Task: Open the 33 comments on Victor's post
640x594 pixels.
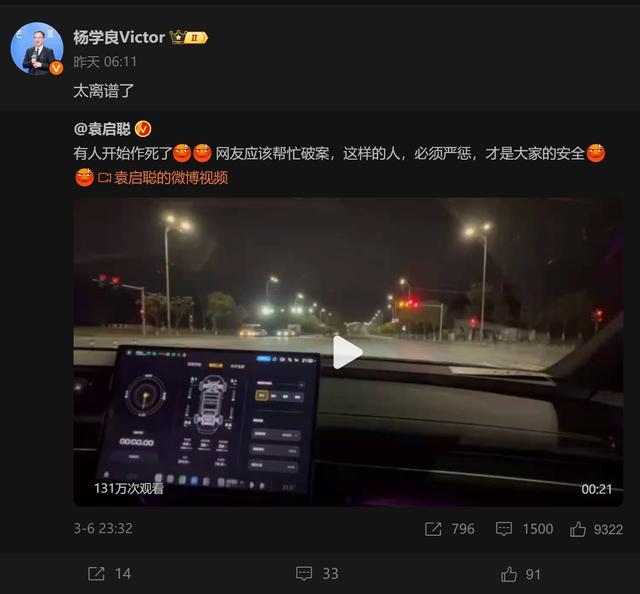Action: tap(317, 573)
